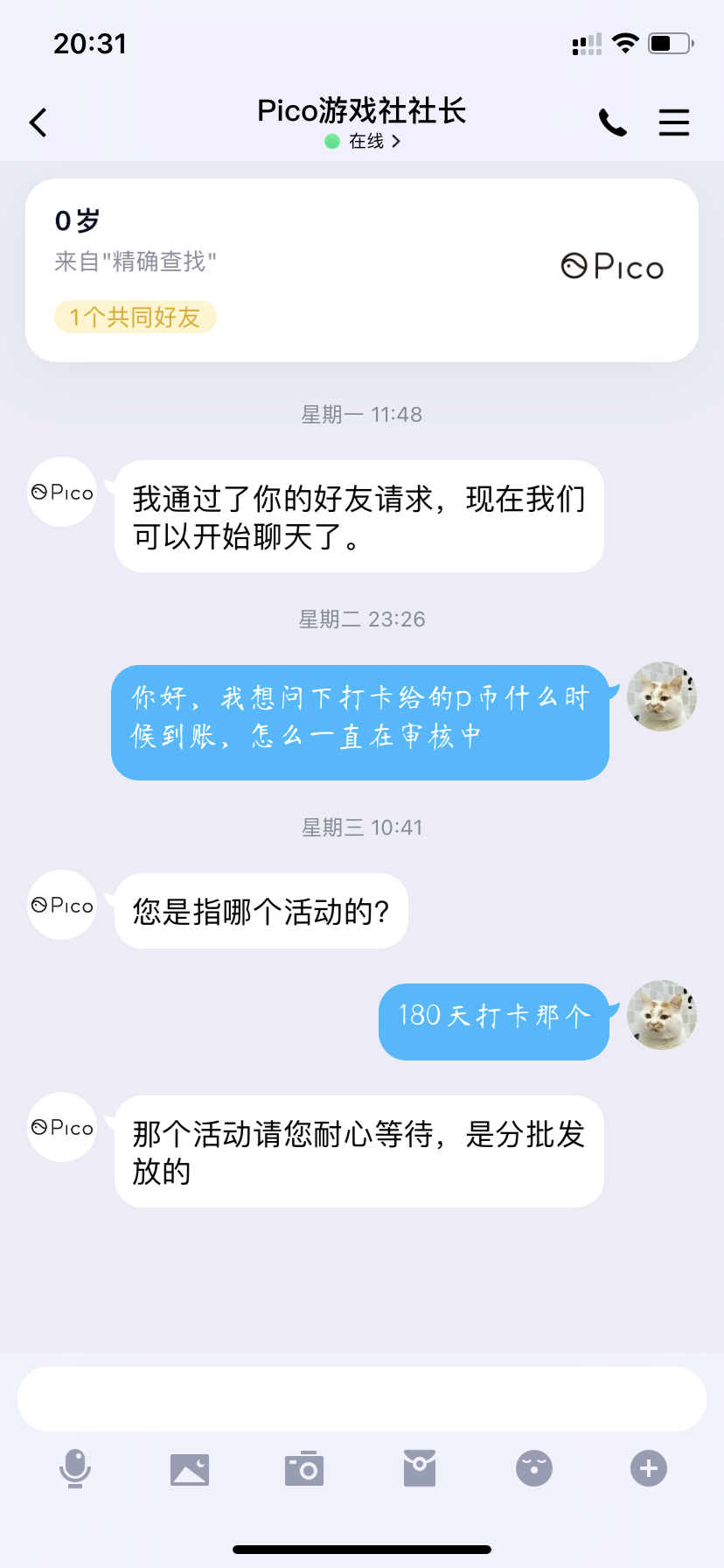Tap Pico's avatar beside the latest reply

coord(61,1127)
